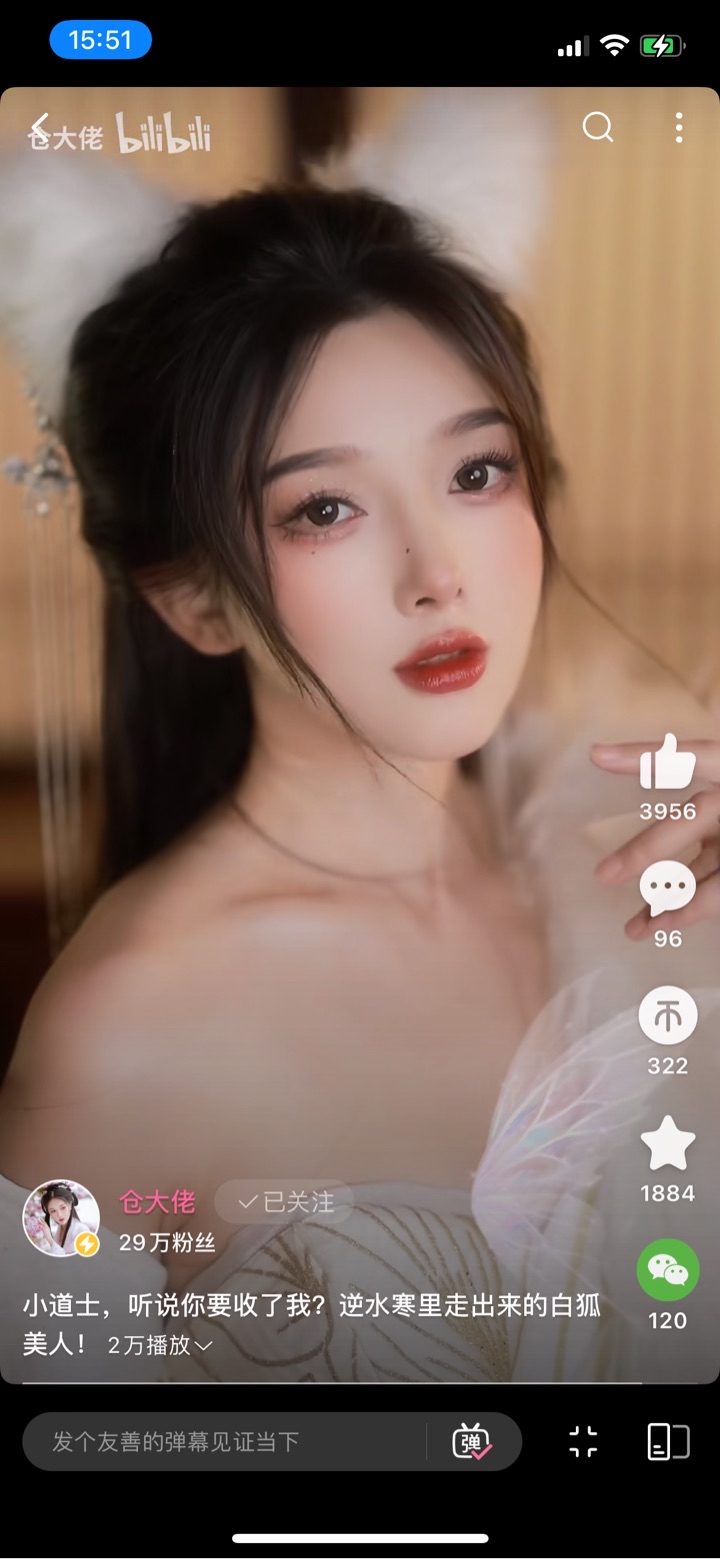Open the three-dot overflow menu

(x=679, y=128)
